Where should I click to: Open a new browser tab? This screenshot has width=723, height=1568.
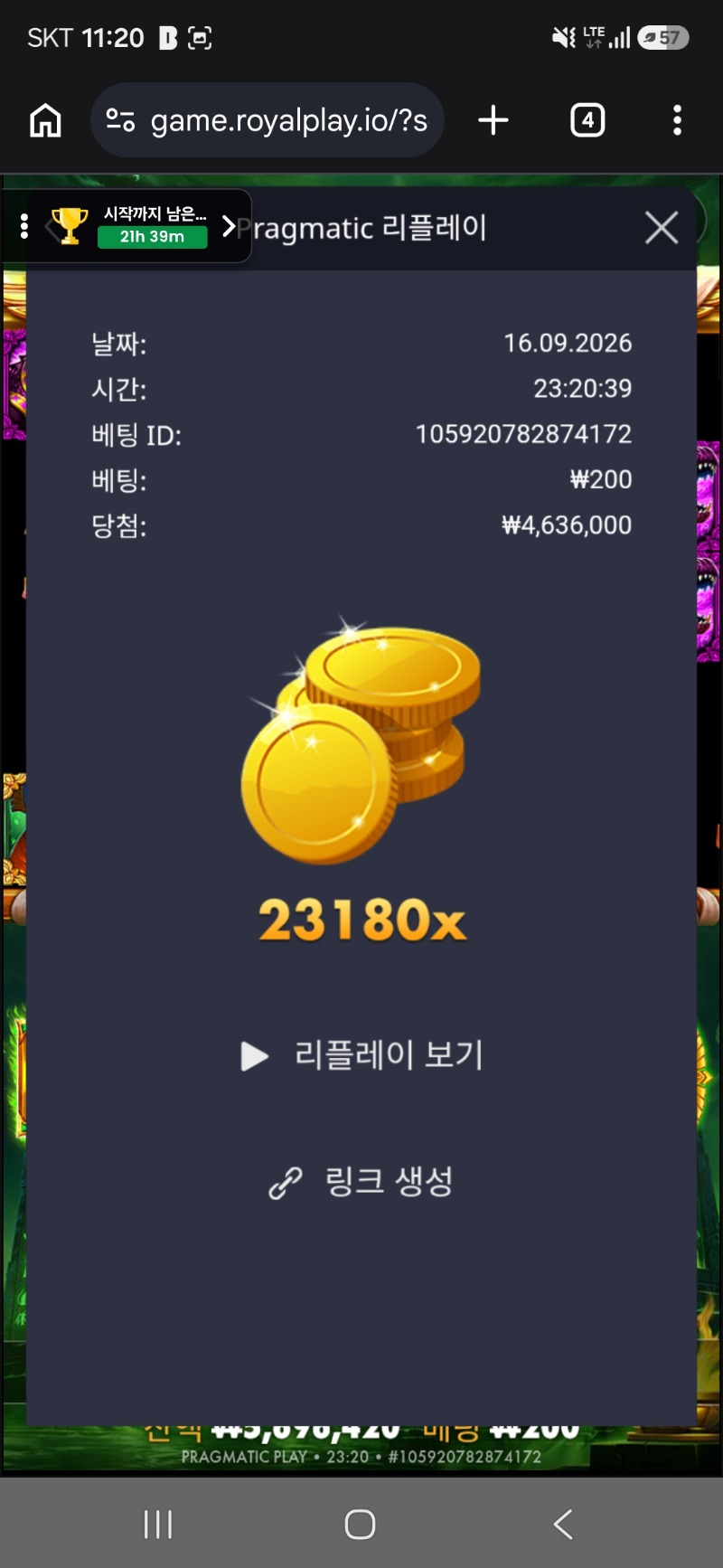tap(493, 120)
